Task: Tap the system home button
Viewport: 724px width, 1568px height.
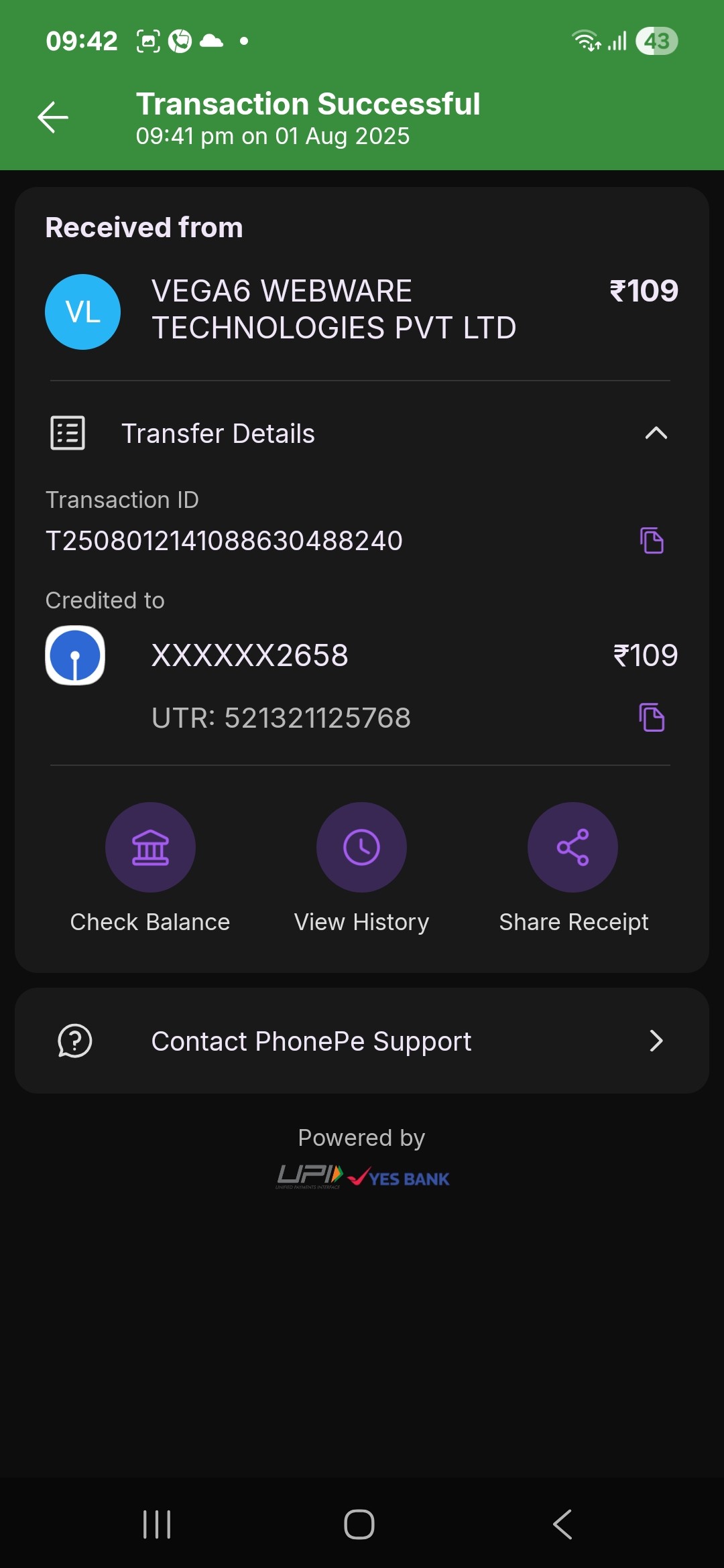Action: pyautogui.click(x=359, y=1524)
